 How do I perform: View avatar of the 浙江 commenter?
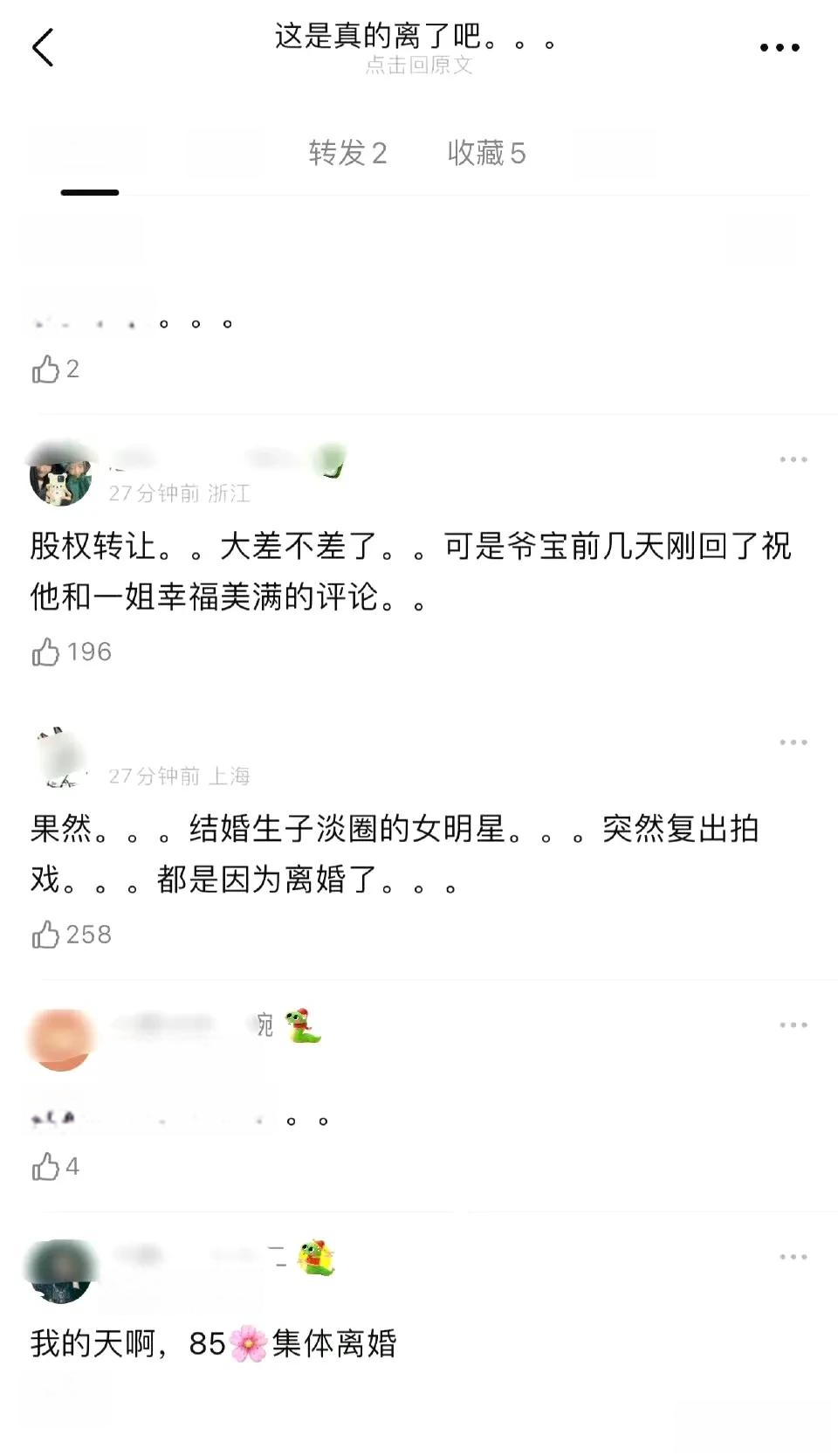[60, 474]
